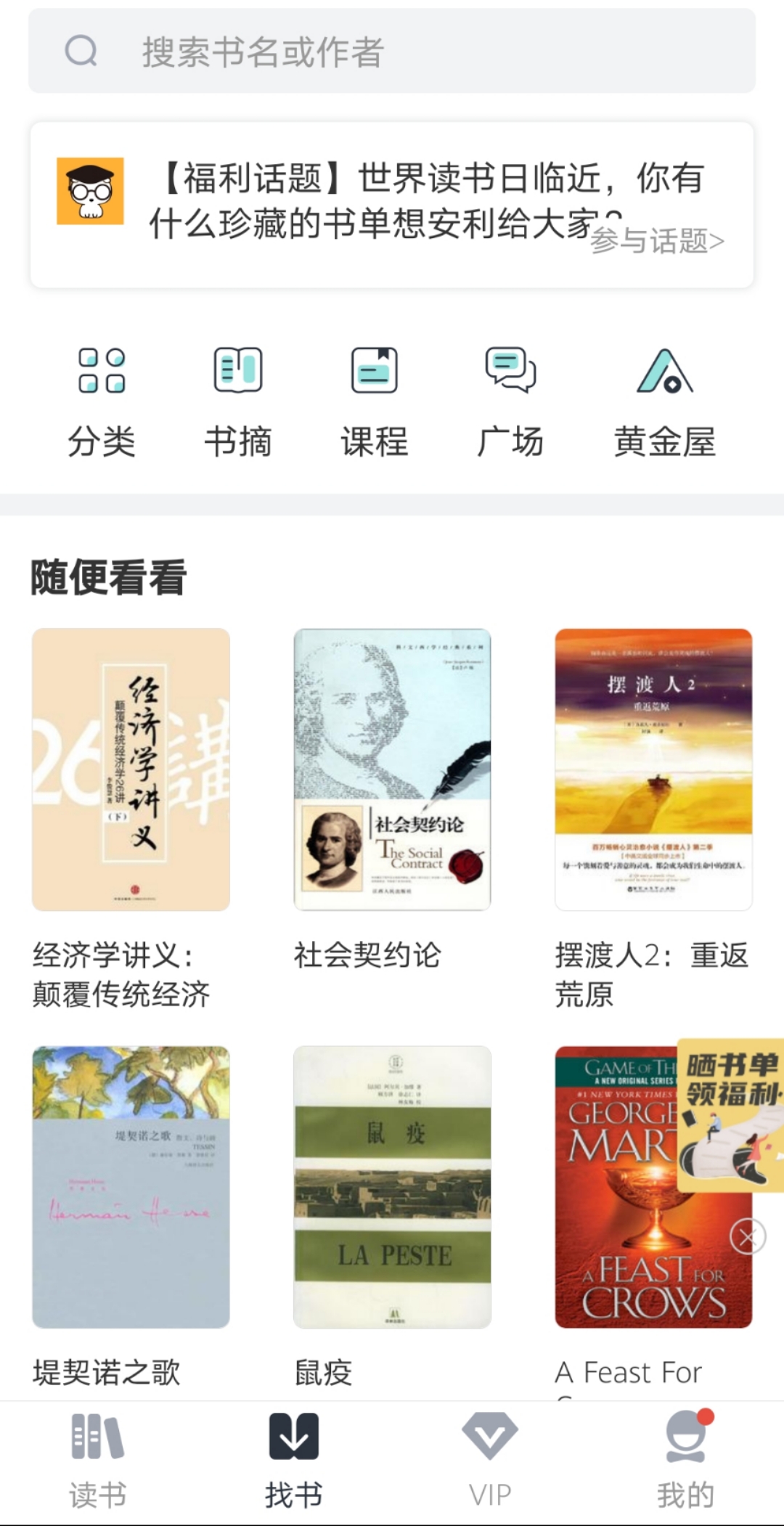Select the 找书 tab

click(x=294, y=1461)
